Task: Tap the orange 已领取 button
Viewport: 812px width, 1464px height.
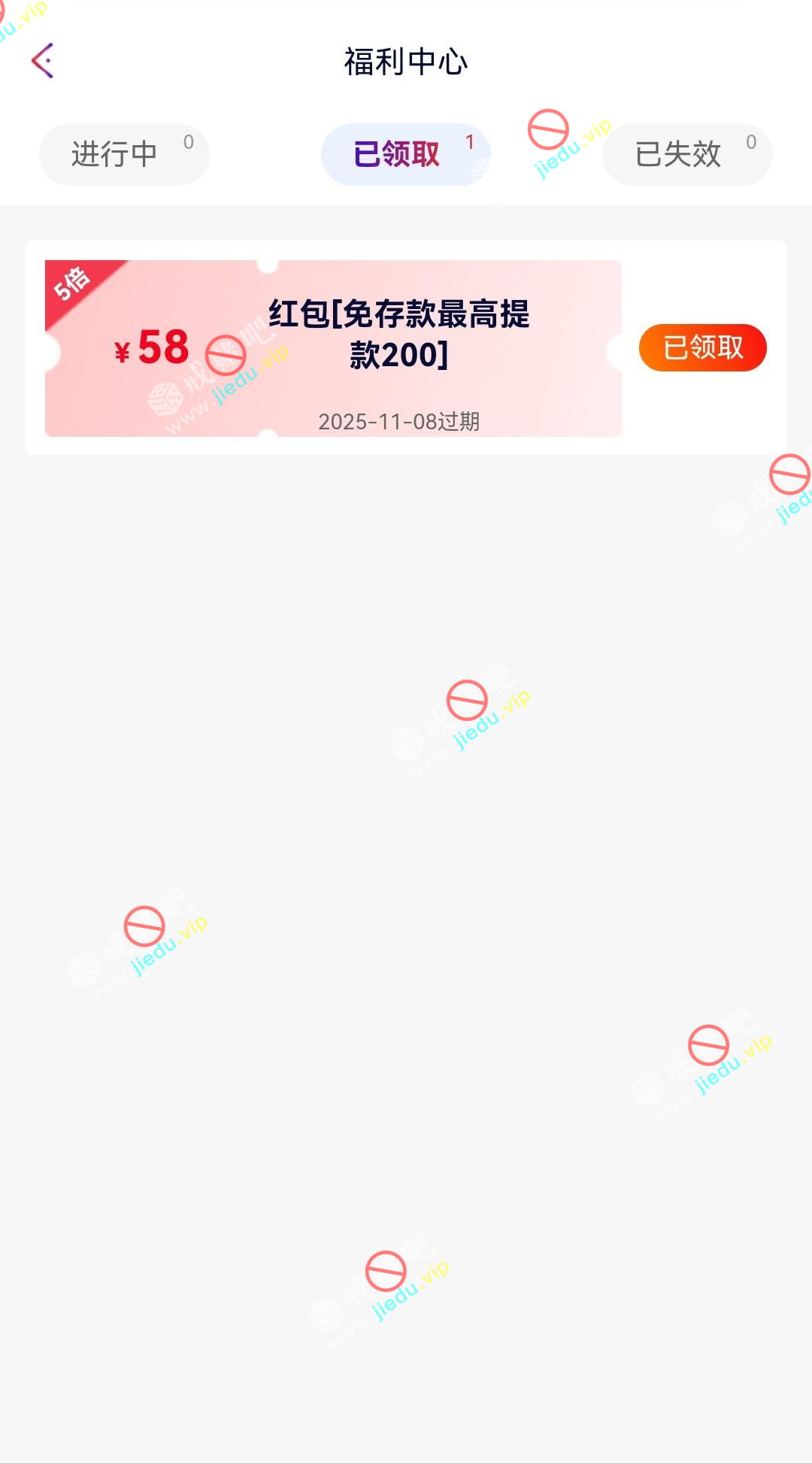Action: tap(702, 348)
